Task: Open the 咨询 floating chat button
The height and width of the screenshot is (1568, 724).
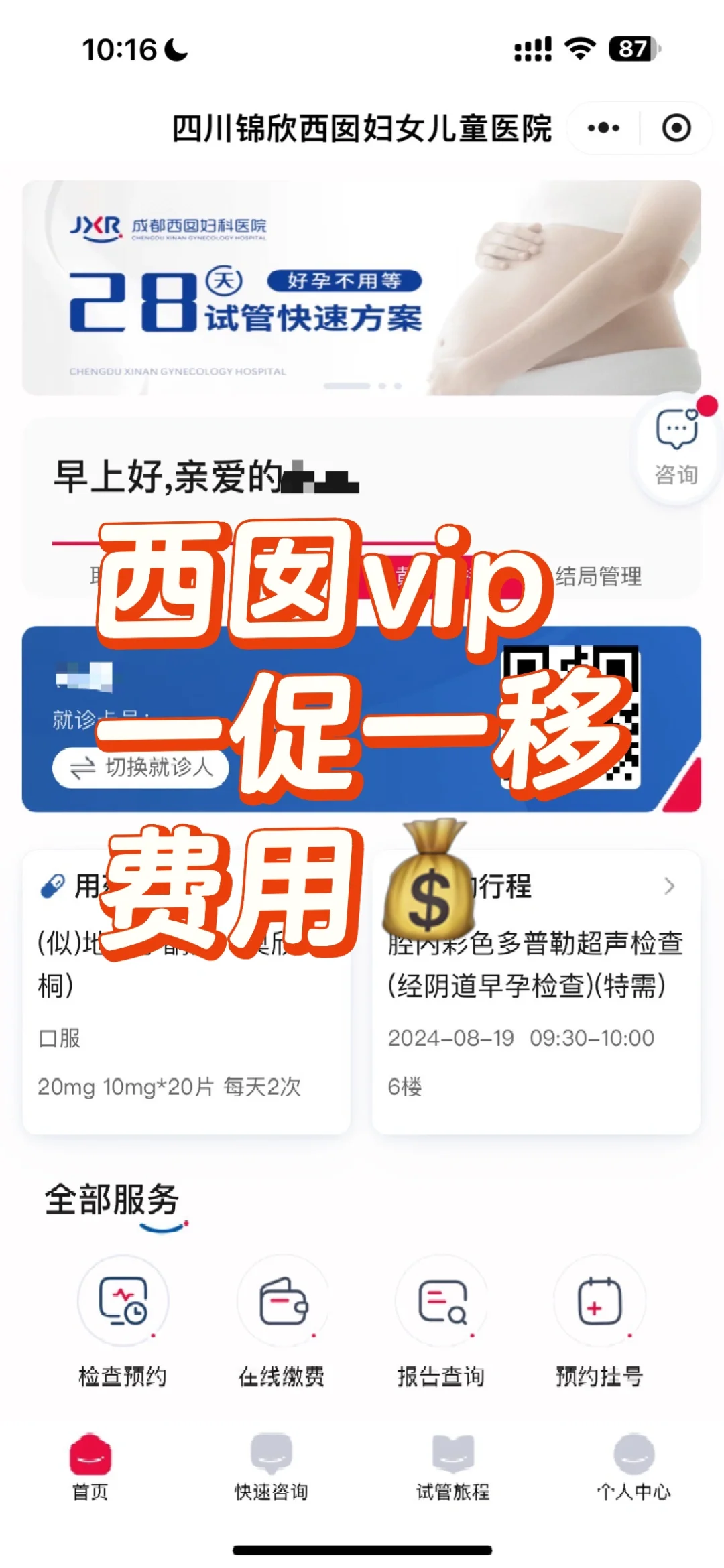Action: coord(676,447)
